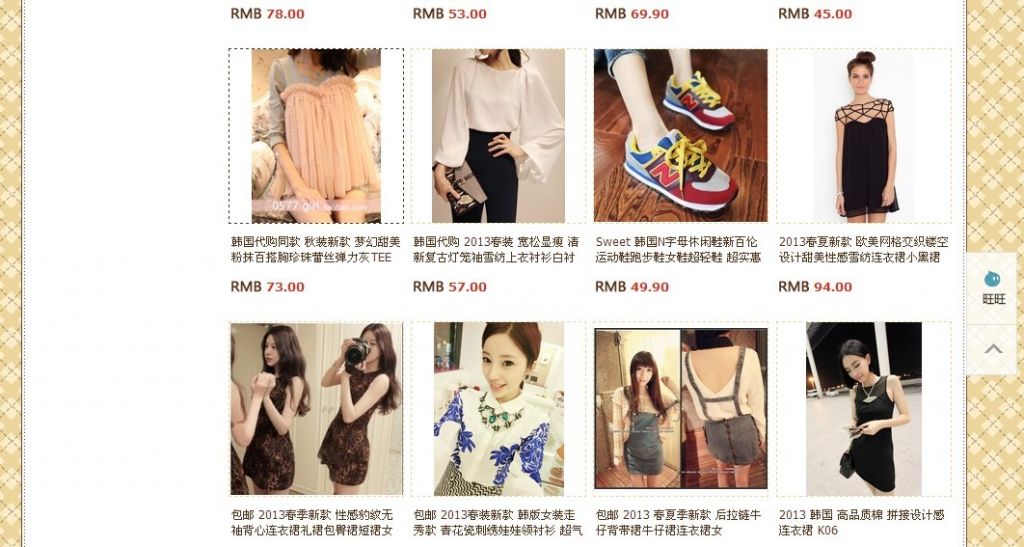Open the blue porcelain embroidered shirt image
The height and width of the screenshot is (547, 1024).
click(498, 409)
